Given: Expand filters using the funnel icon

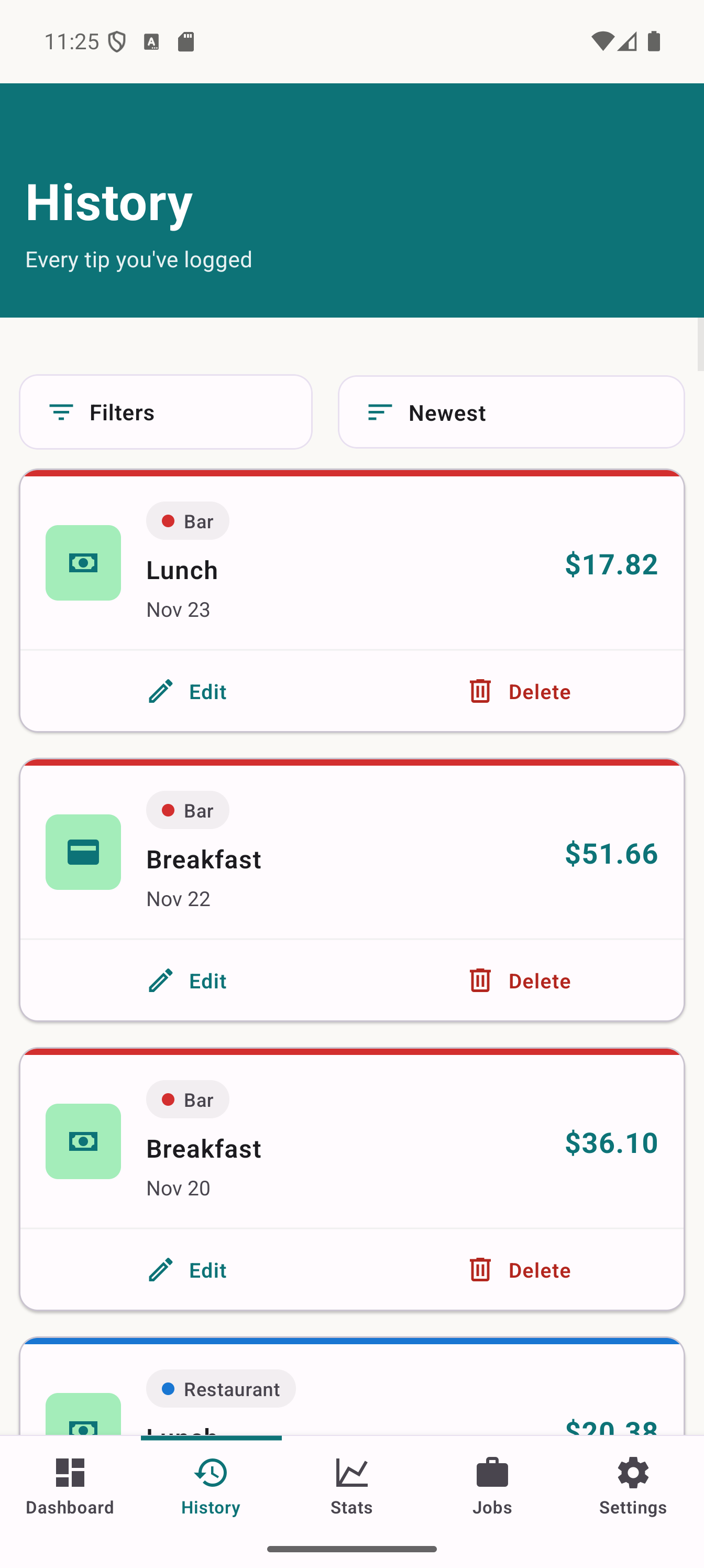Looking at the screenshot, I should click(x=61, y=412).
